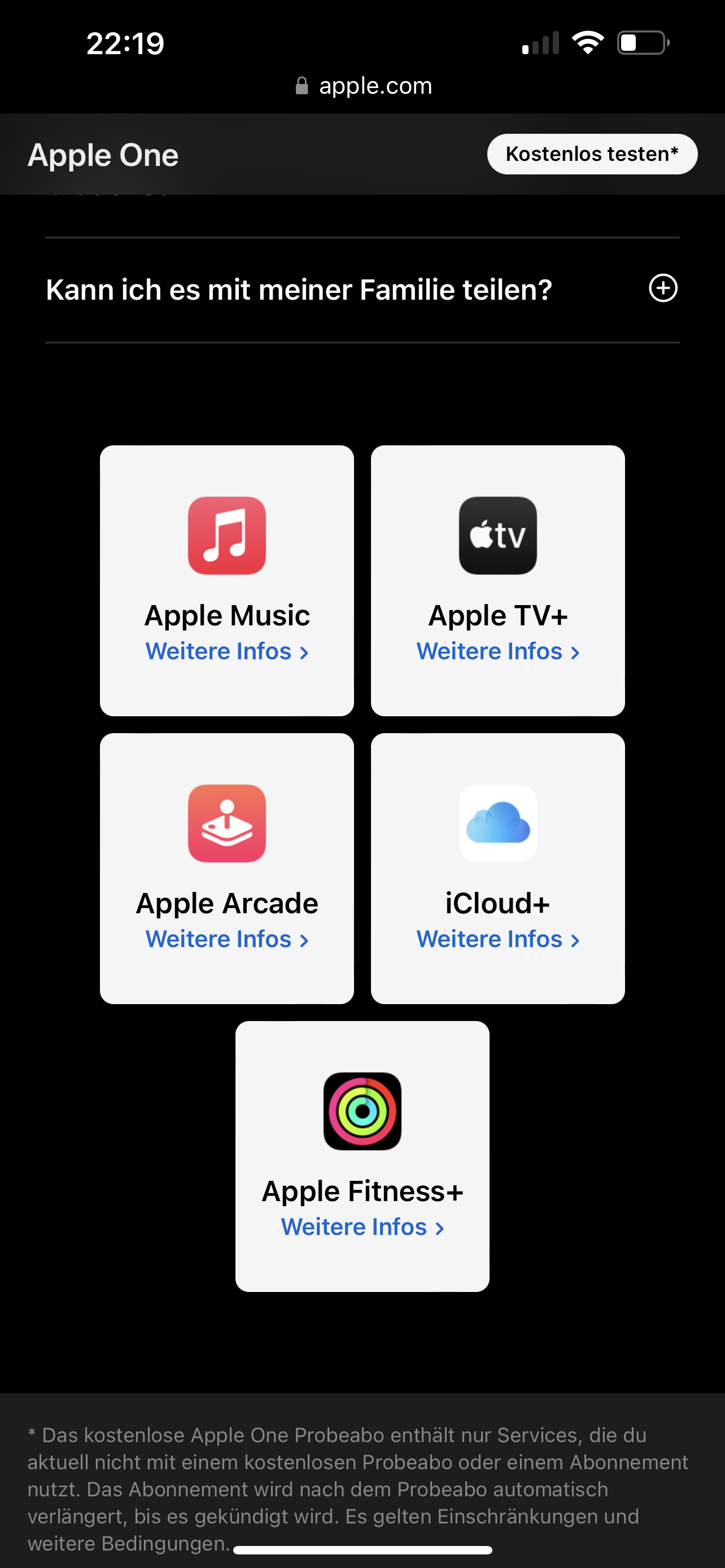The image size is (725, 1568).
Task: Open Weitere Infos for Apple Music
Action: coord(226,651)
